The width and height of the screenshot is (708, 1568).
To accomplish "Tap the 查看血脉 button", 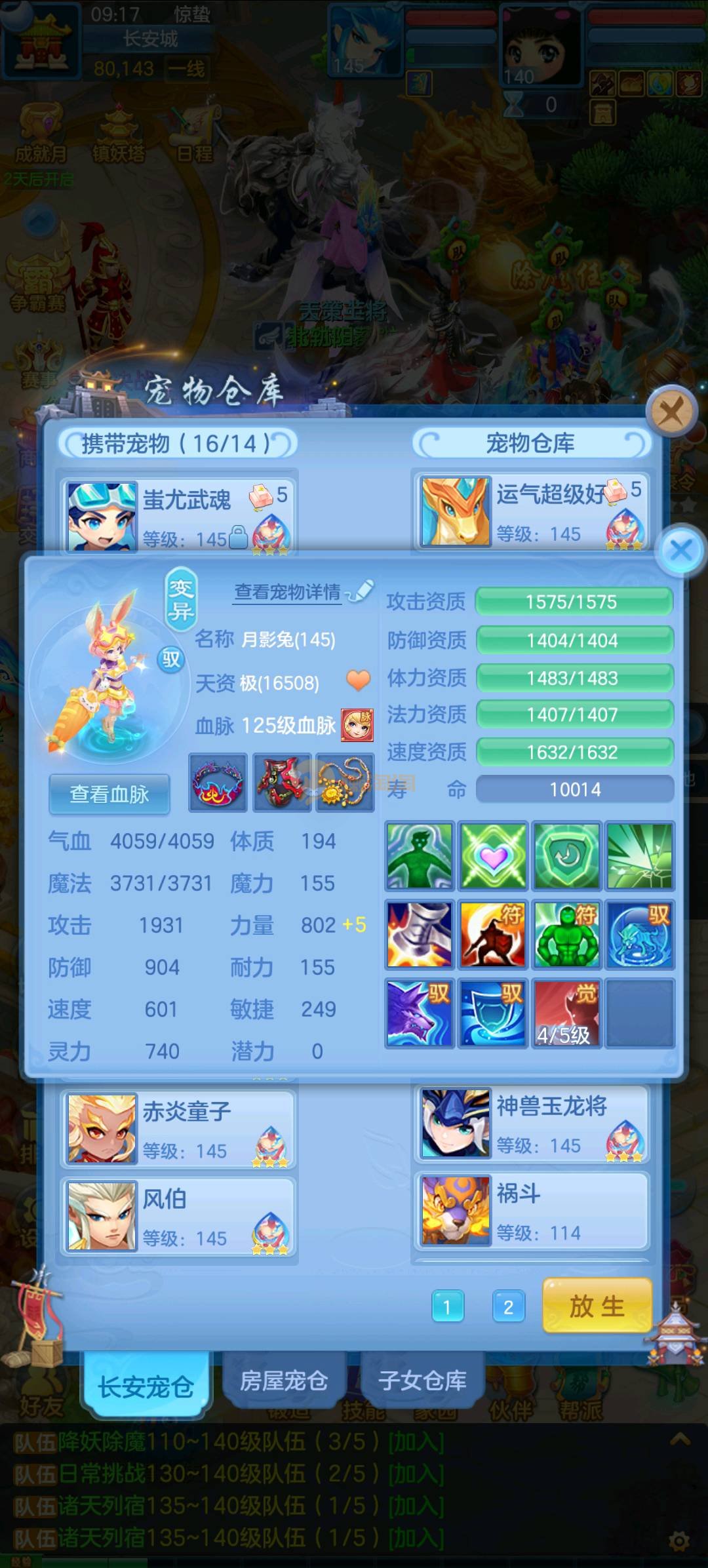I will 109,794.
